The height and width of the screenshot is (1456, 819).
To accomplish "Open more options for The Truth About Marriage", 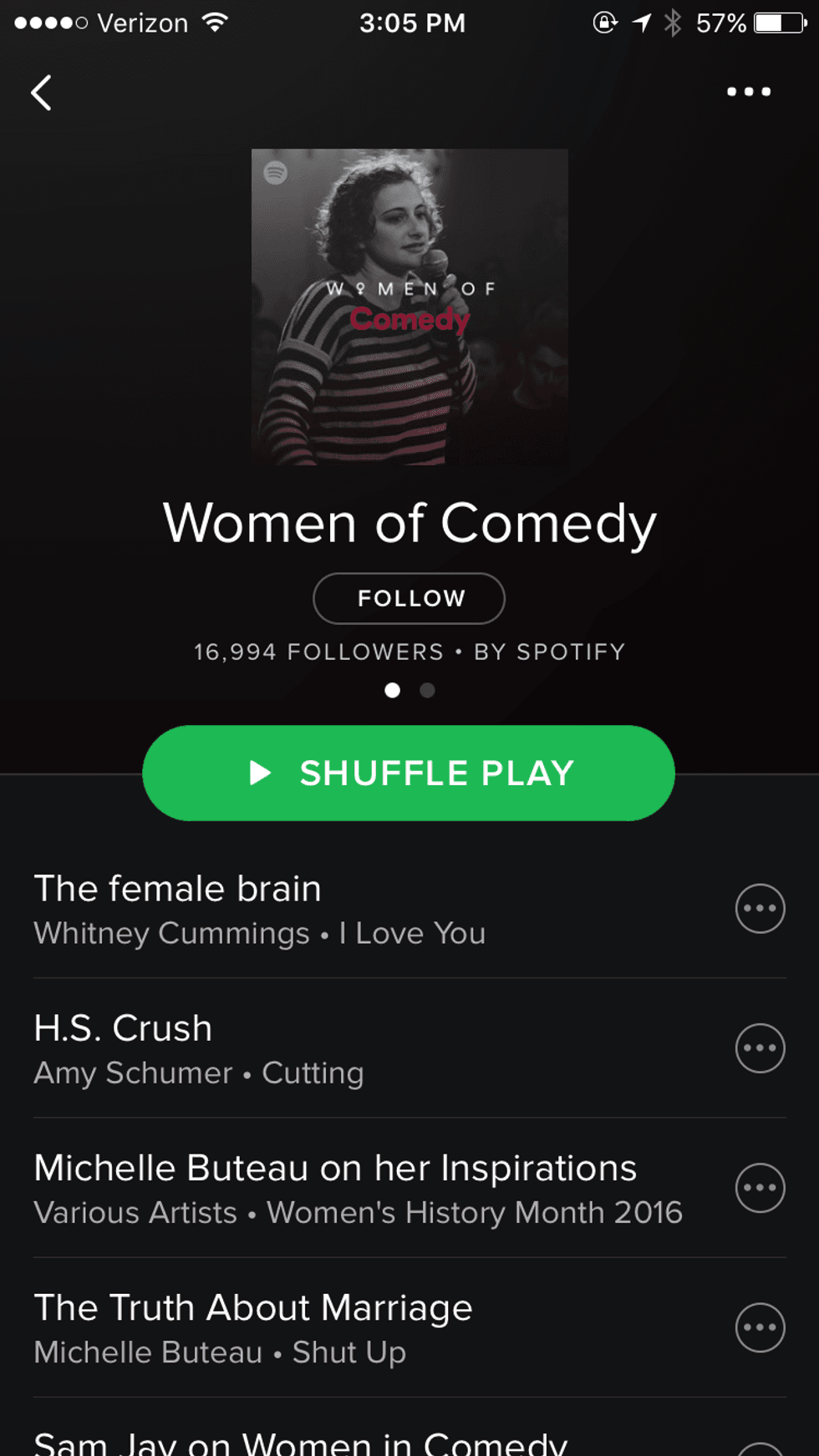I will 760,1327.
